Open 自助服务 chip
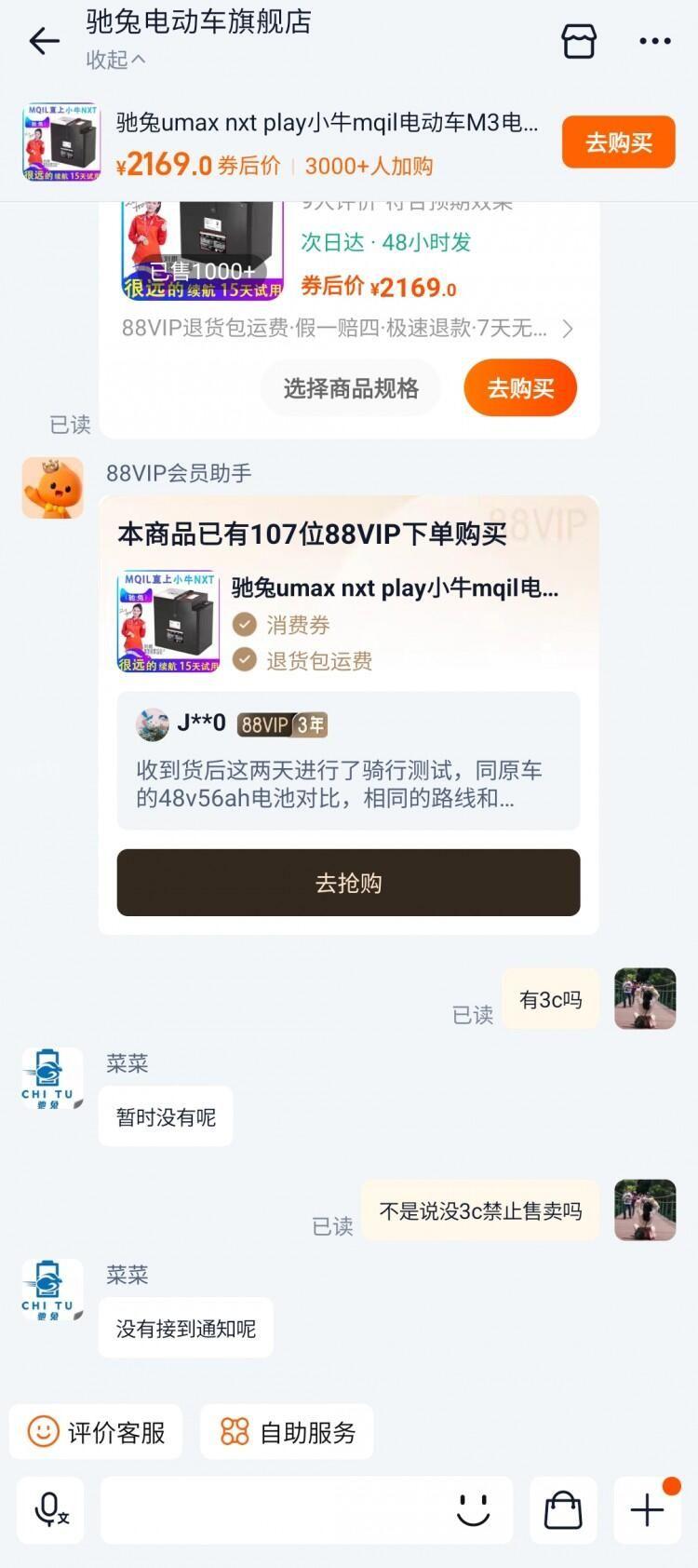The height and width of the screenshot is (1568, 698). coord(288,1432)
